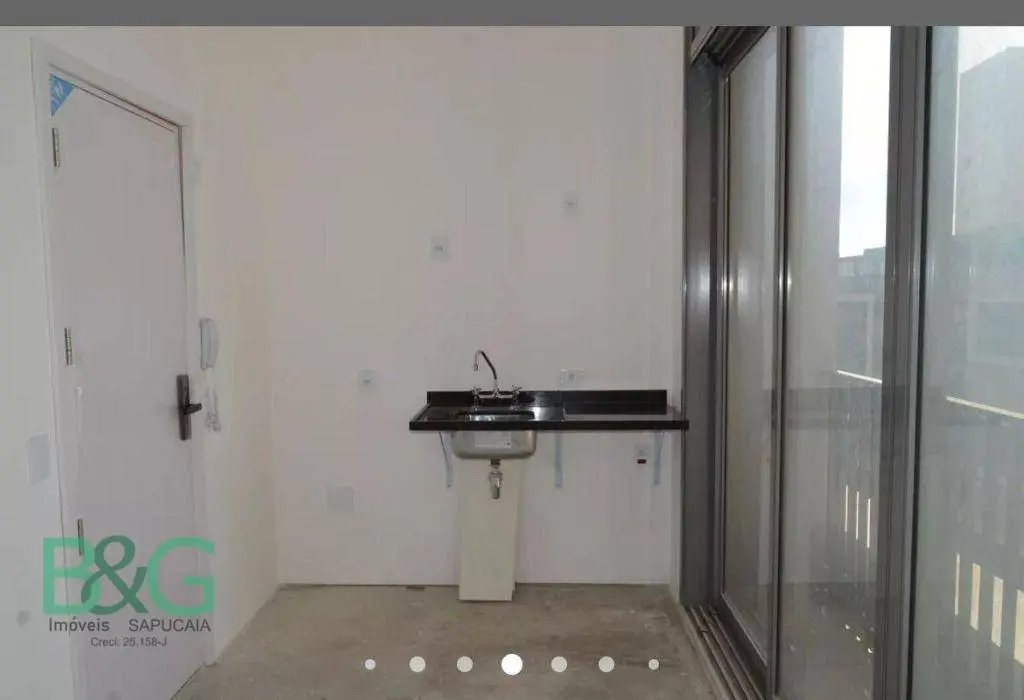Select the highlighted fourth page indicator dot
The width and height of the screenshot is (1024, 700).
pos(511,664)
